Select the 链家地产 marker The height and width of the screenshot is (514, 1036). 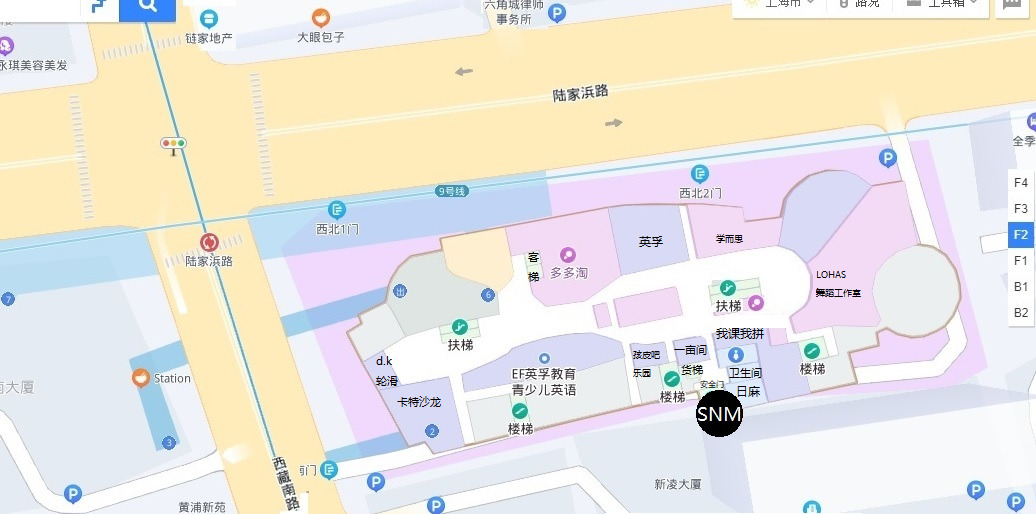pyautogui.click(x=208, y=19)
